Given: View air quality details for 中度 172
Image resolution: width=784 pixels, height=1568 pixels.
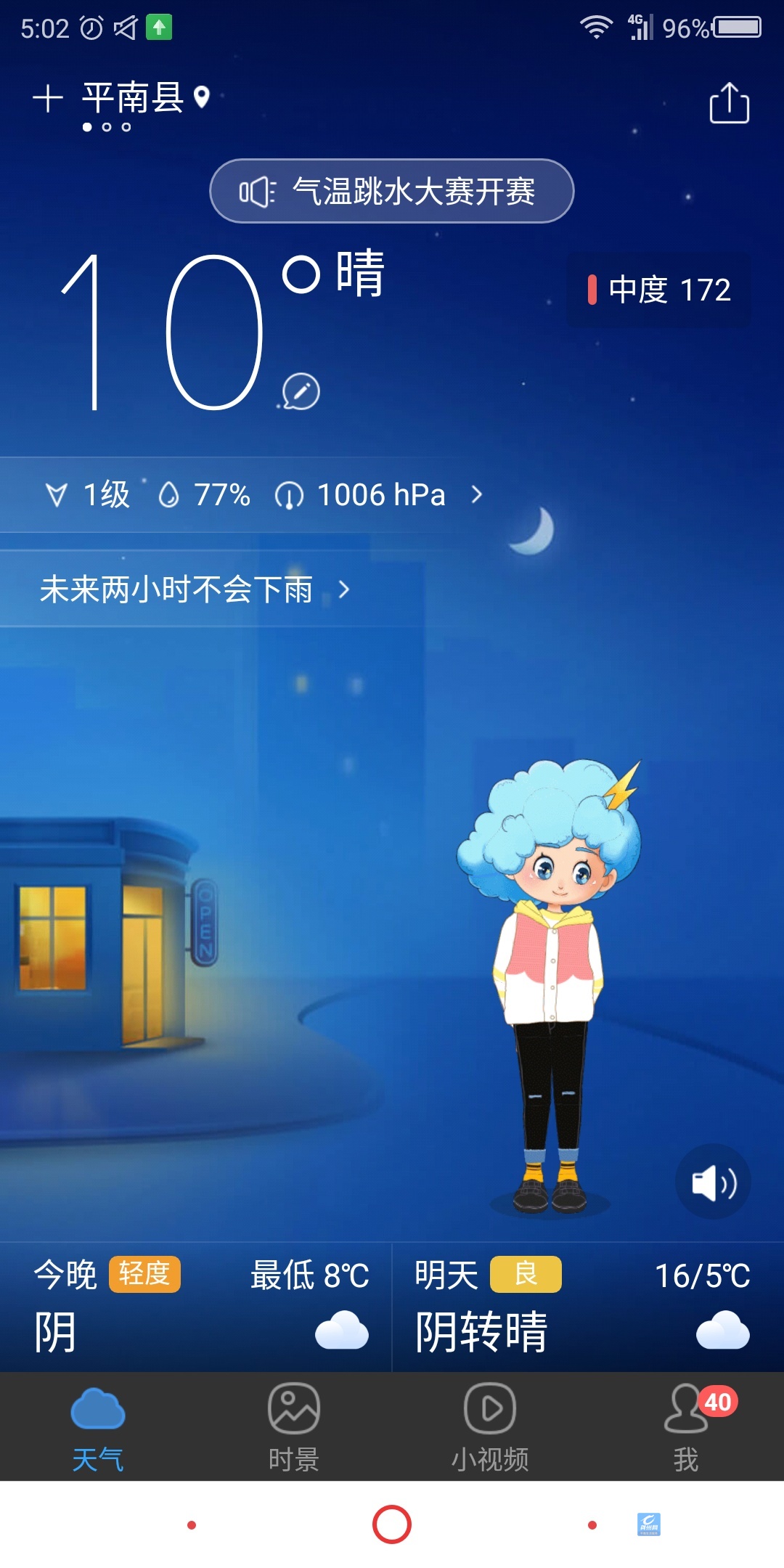Looking at the screenshot, I should (x=658, y=290).
